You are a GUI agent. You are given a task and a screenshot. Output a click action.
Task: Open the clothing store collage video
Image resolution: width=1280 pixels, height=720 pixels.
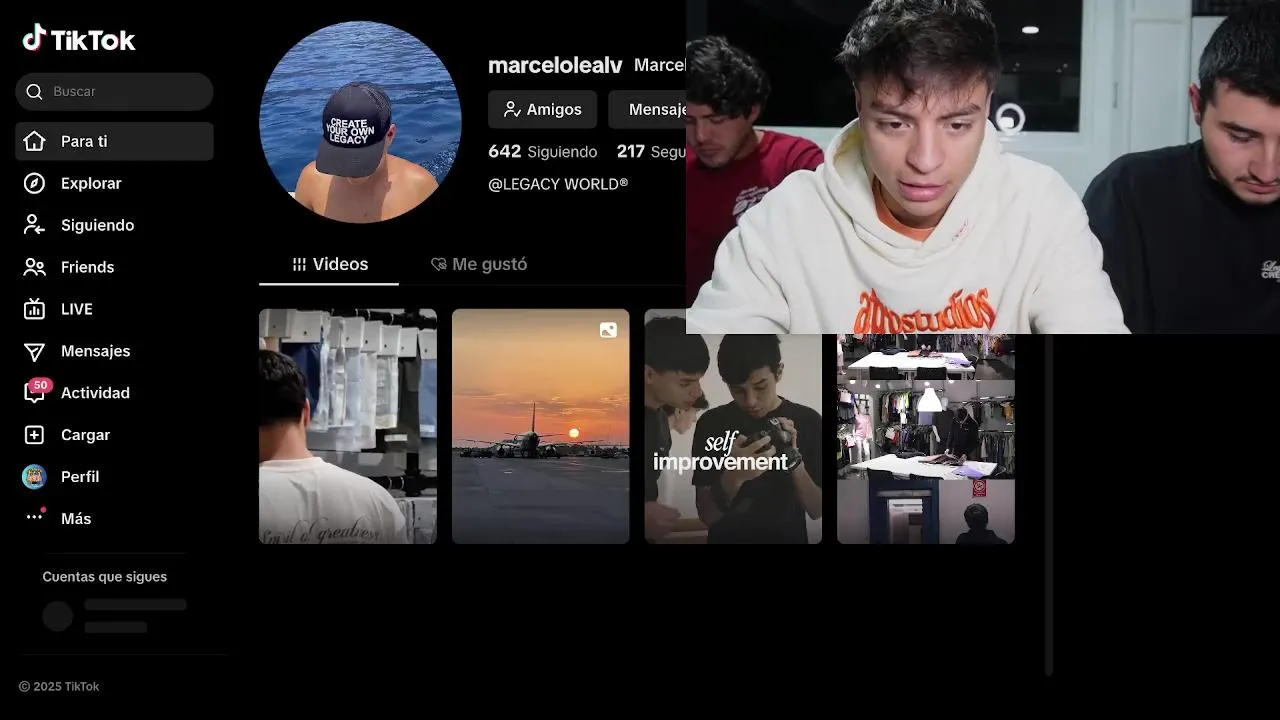click(925, 440)
